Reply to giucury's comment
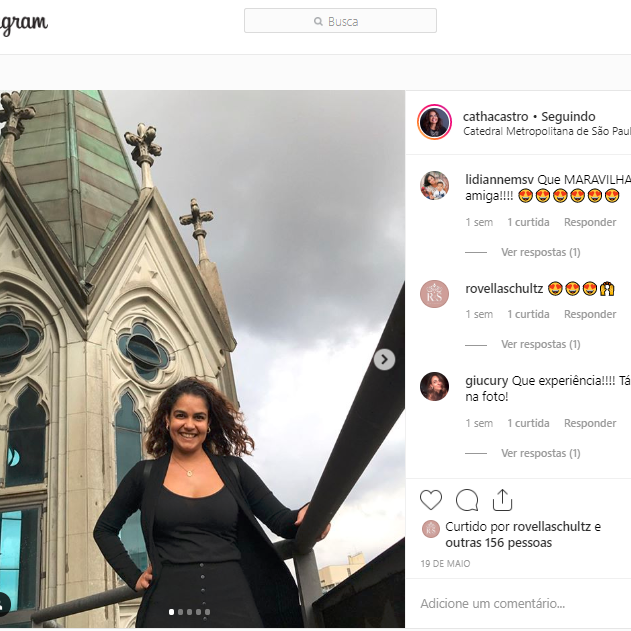 [x=590, y=423]
